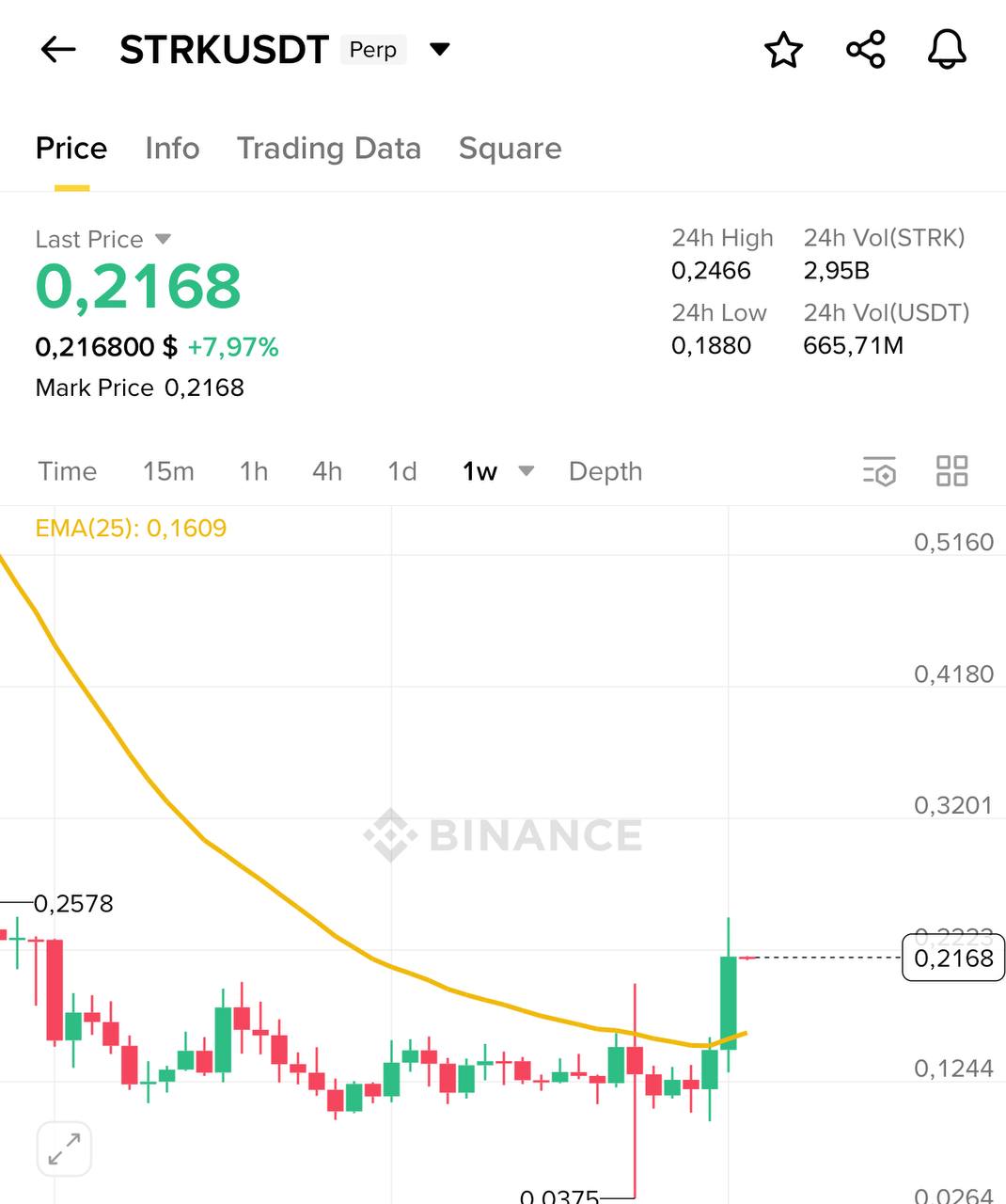This screenshot has height=1204, width=1006.
Task: Add STRKUSDT to favorites with the star
Action: point(783,50)
